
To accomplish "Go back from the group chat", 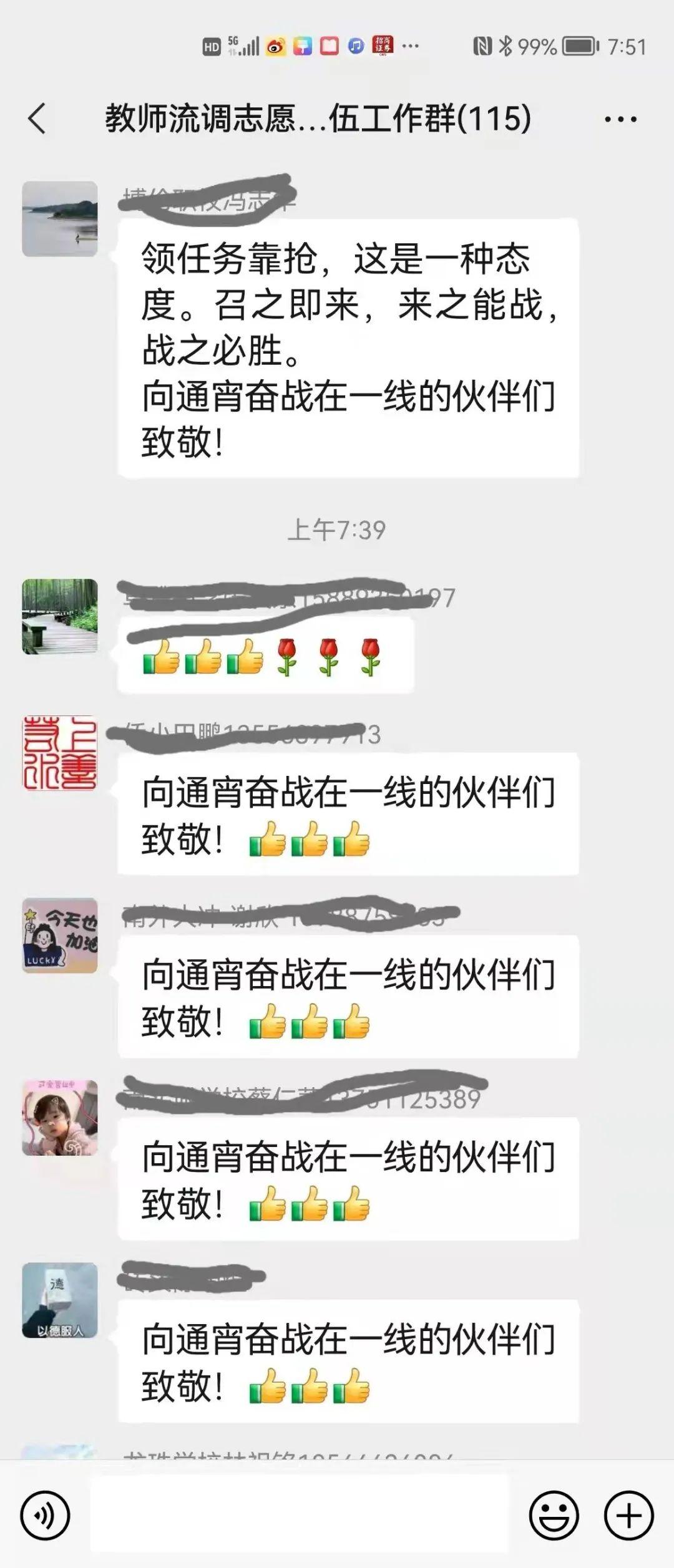I will click(37, 119).
